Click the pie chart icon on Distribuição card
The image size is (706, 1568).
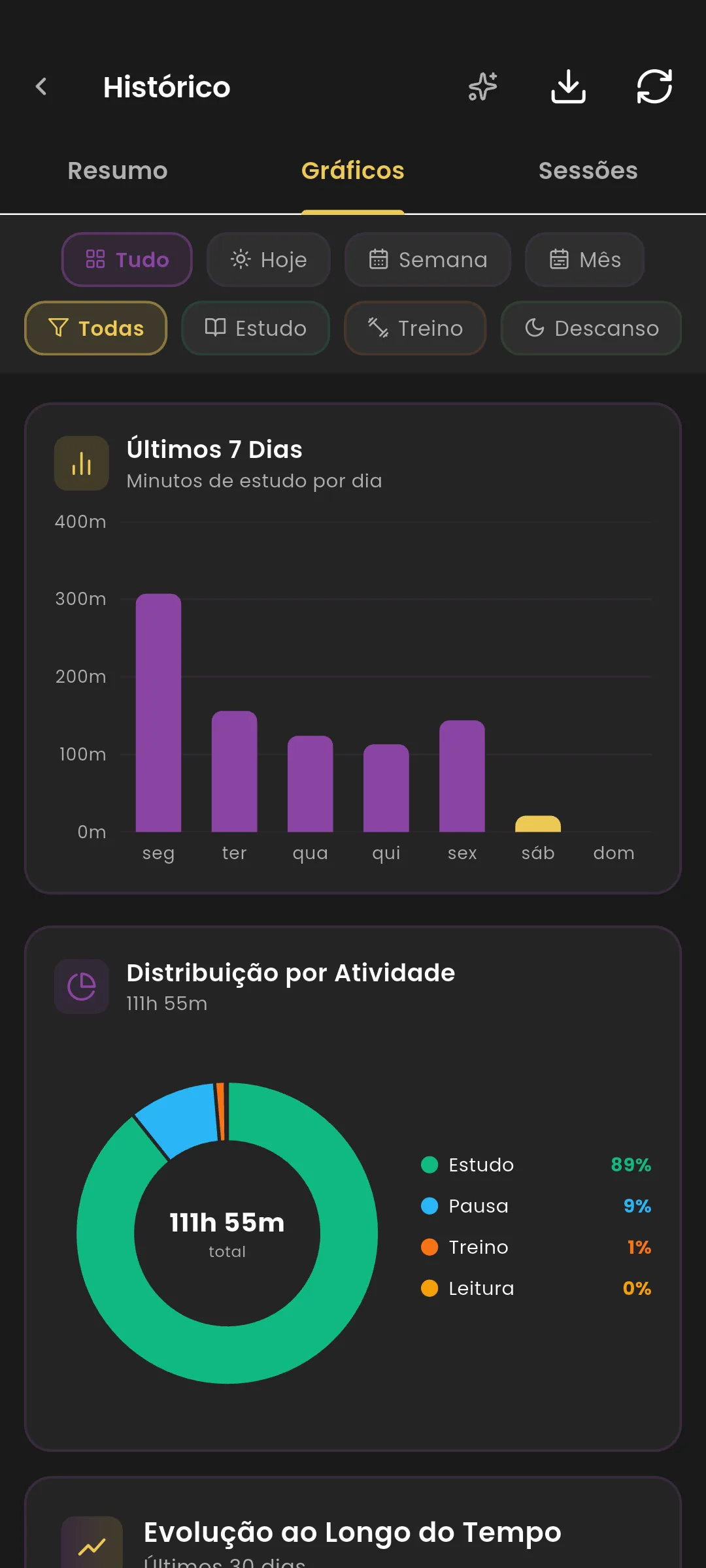click(x=80, y=987)
